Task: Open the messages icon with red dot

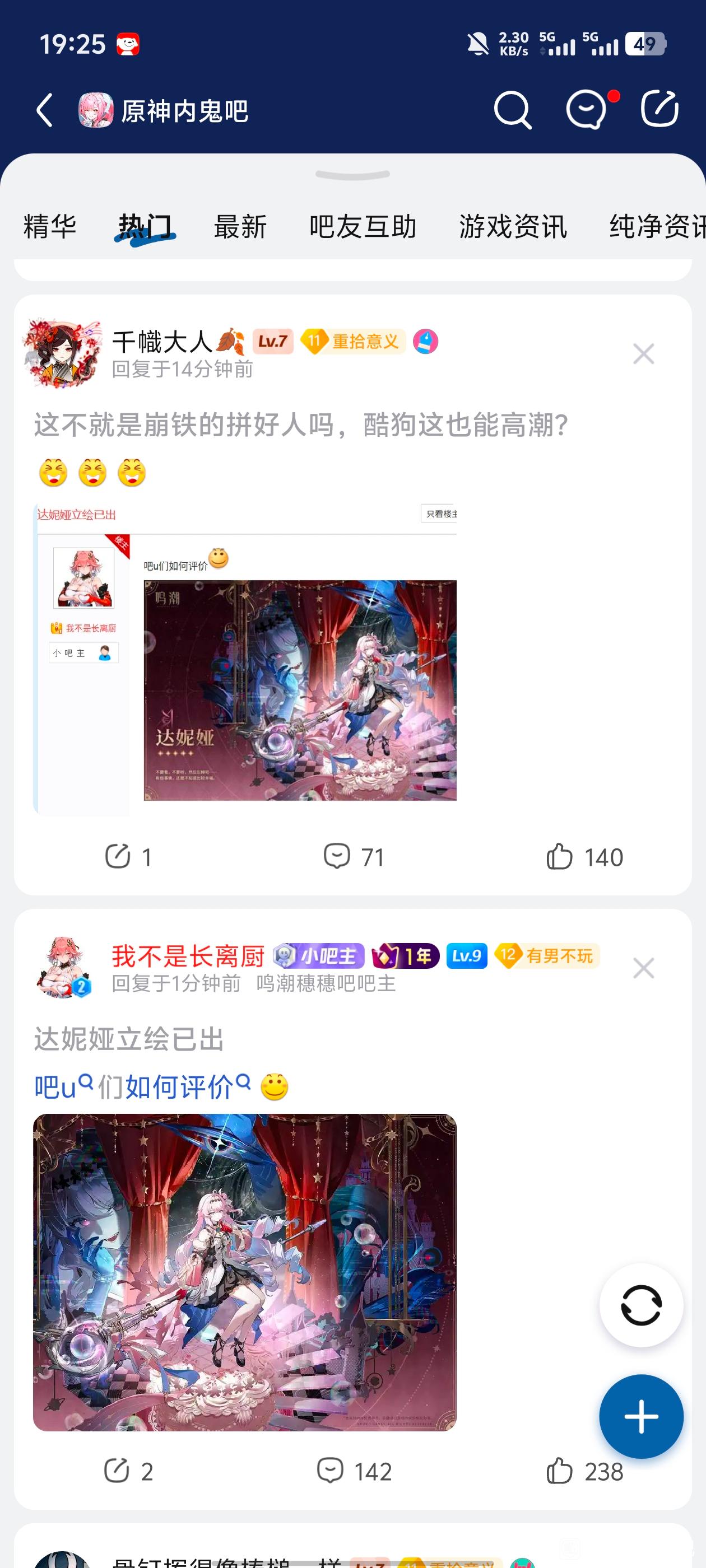Action: 587,111
